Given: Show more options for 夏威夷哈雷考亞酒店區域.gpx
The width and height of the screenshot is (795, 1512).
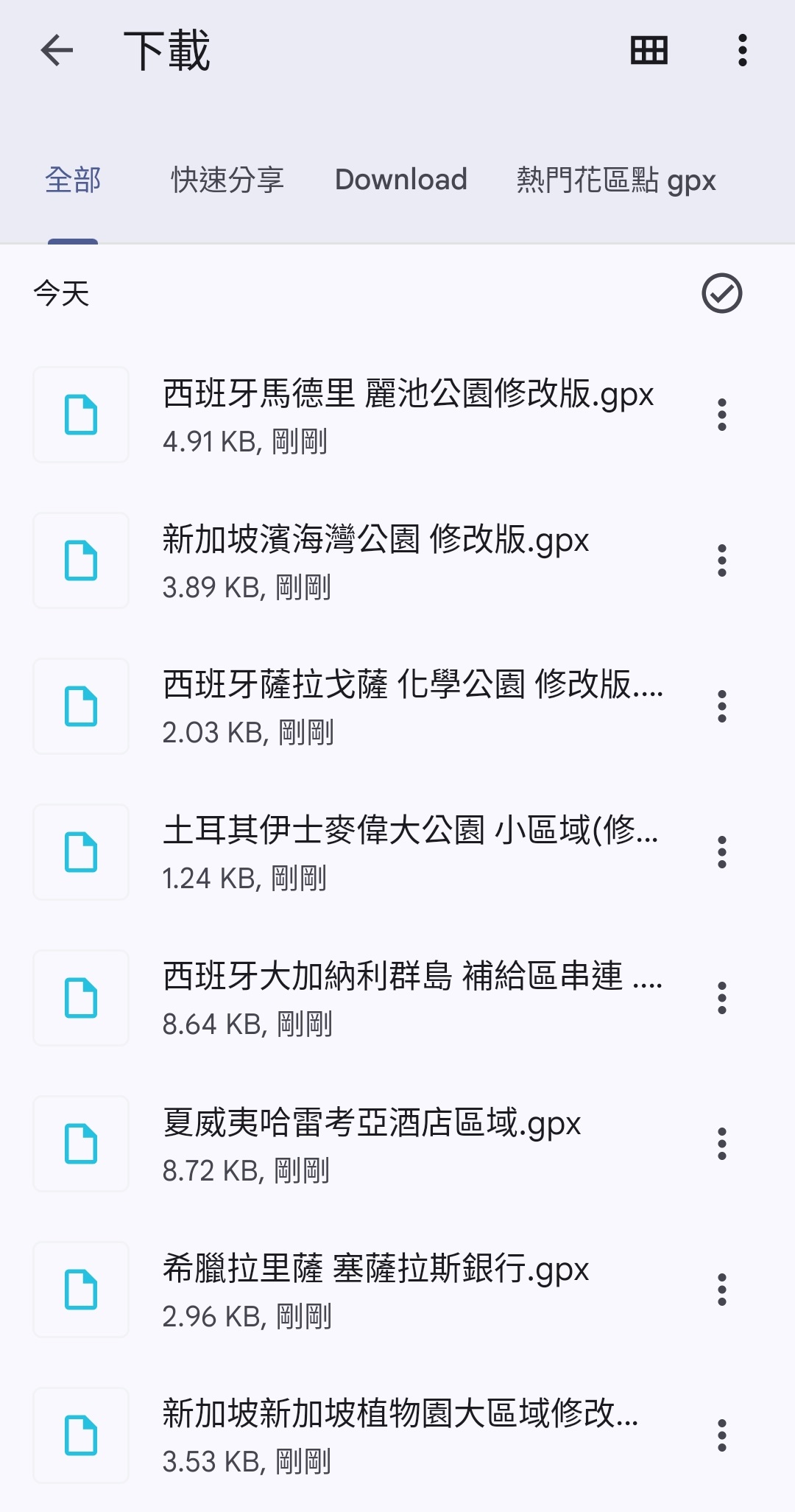Looking at the screenshot, I should click(x=721, y=1144).
